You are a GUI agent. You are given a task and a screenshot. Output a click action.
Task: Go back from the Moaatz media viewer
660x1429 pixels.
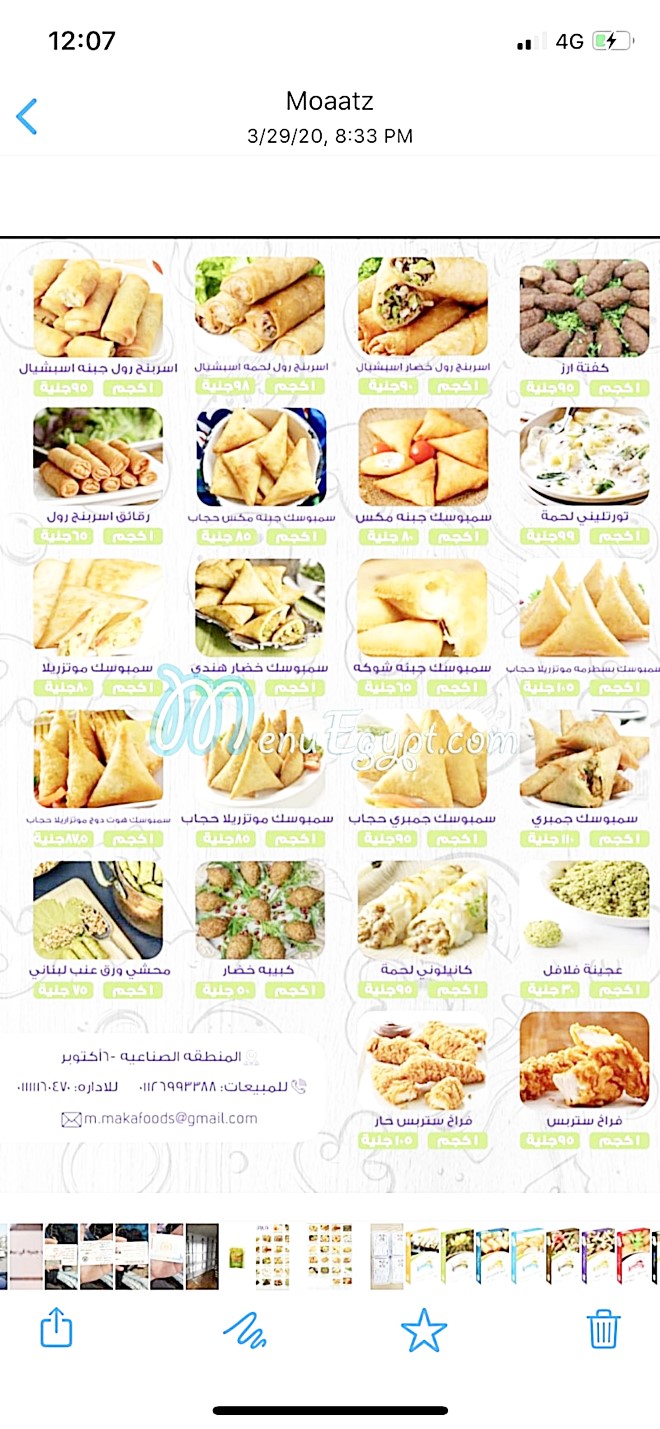click(27, 117)
